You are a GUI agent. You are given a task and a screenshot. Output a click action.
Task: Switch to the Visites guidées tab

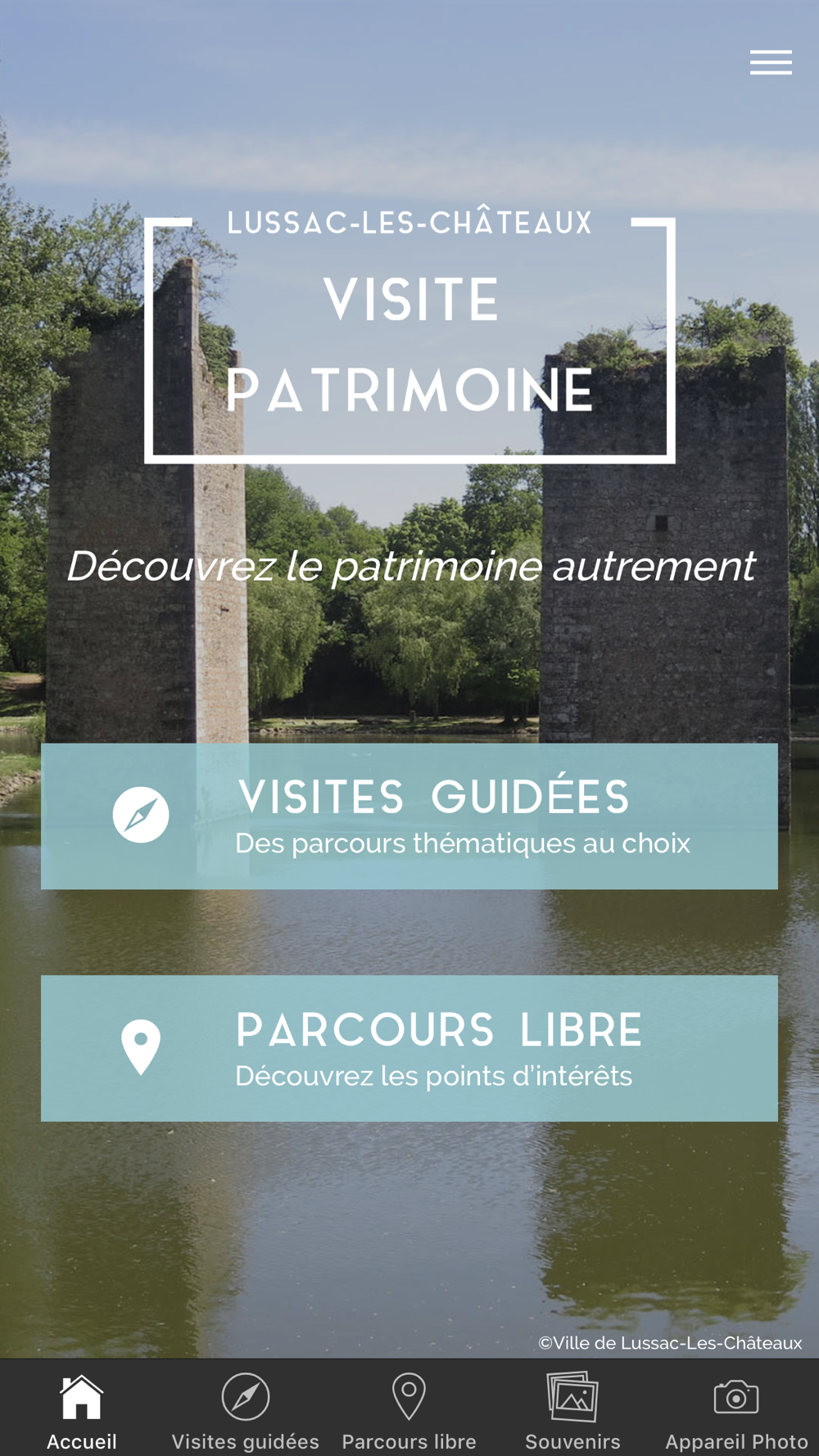coord(246,1410)
